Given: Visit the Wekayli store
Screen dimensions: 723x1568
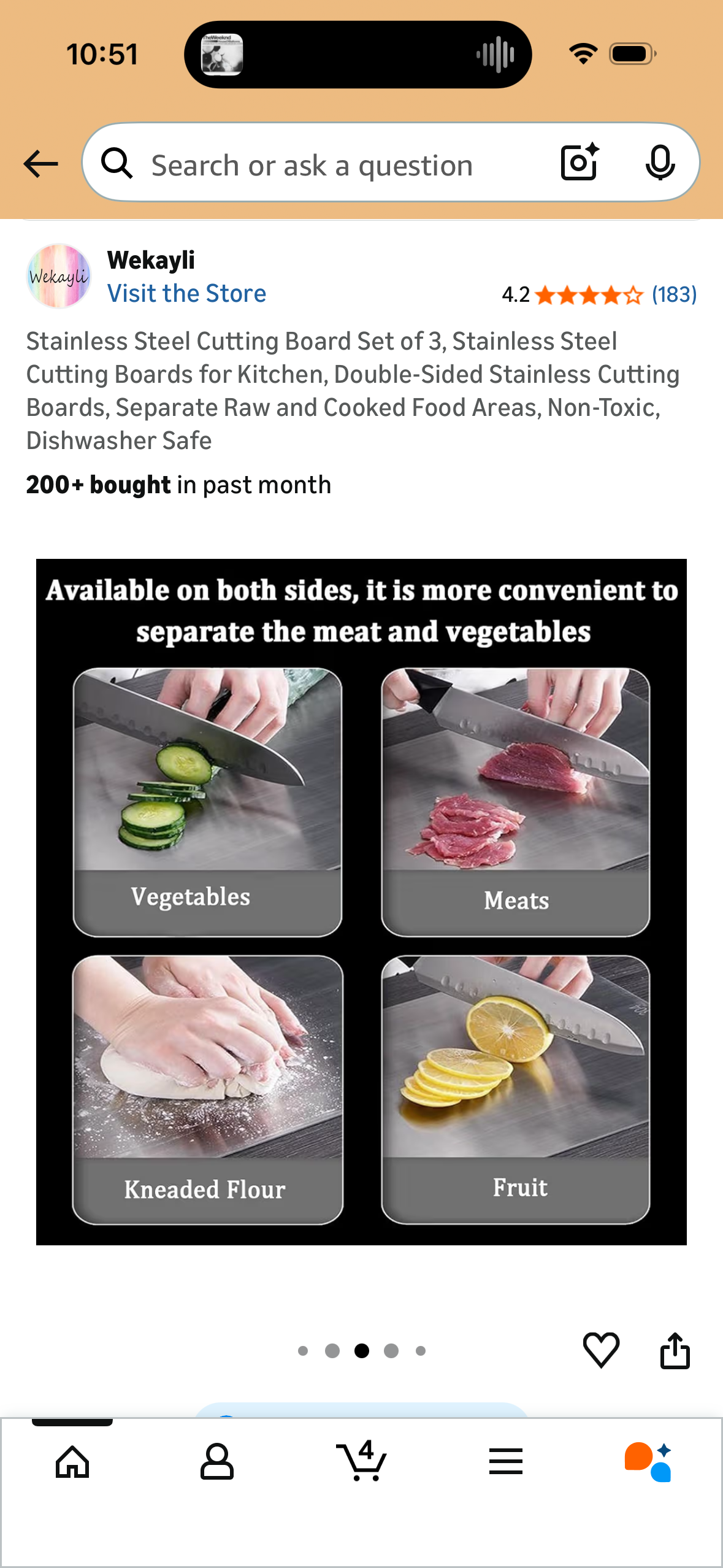Looking at the screenshot, I should [186, 293].
